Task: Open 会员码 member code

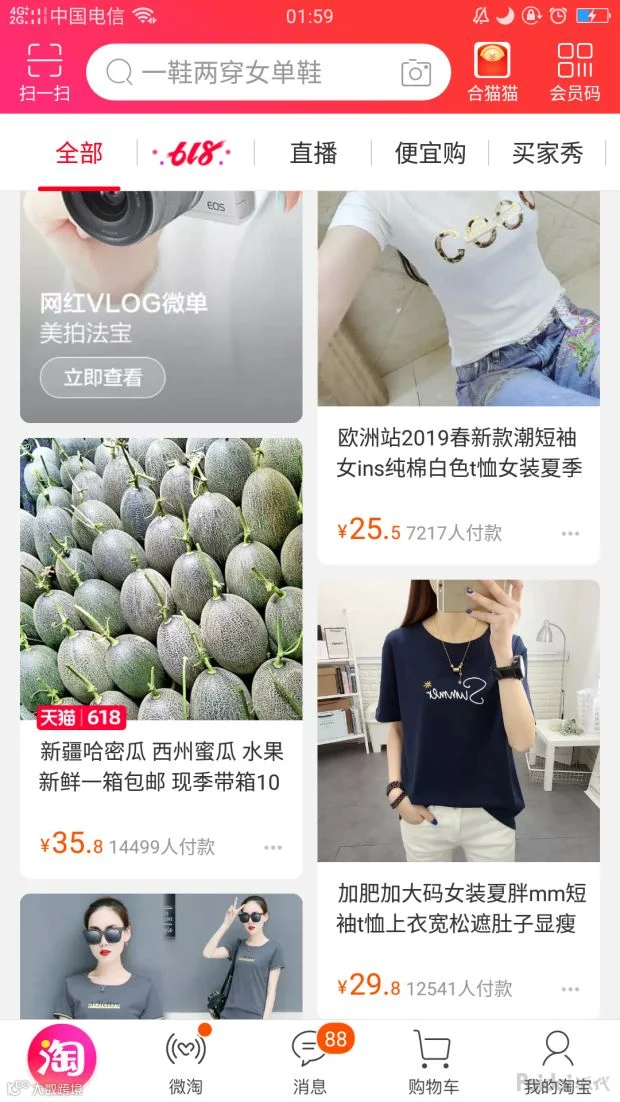Action: coord(574,73)
